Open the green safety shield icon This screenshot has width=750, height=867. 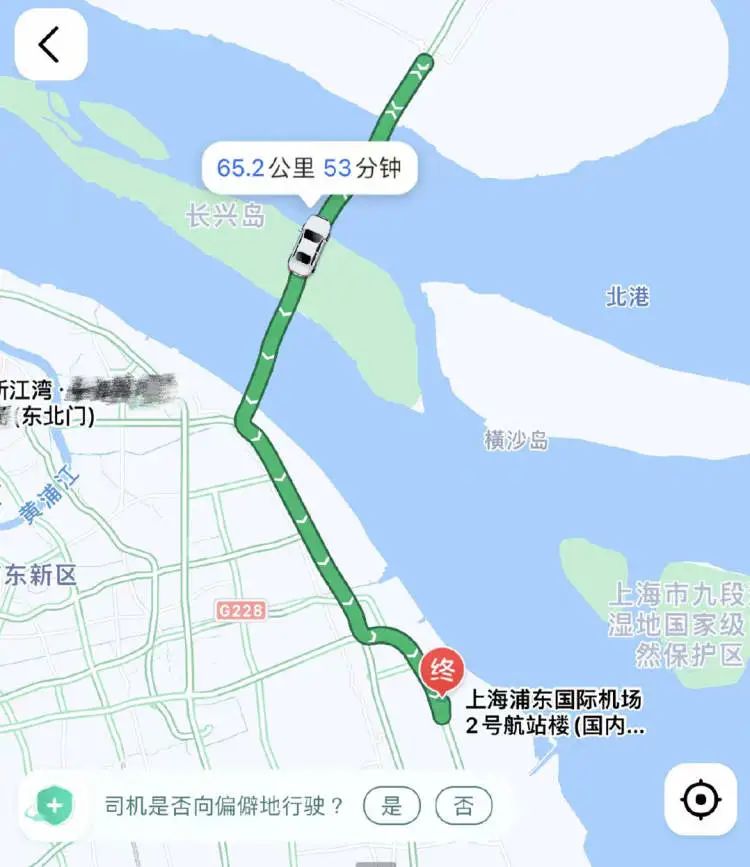click(54, 805)
